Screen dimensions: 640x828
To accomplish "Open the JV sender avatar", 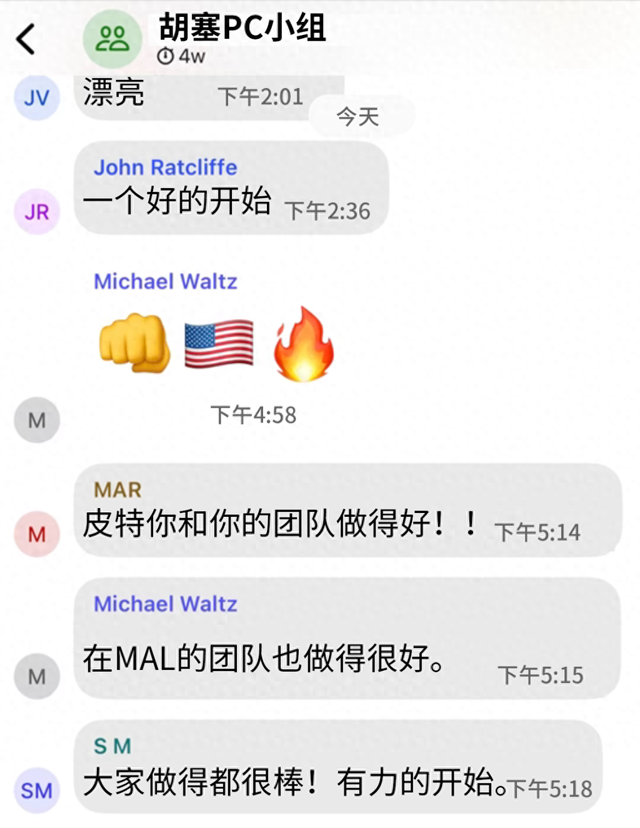I will coord(37,98).
